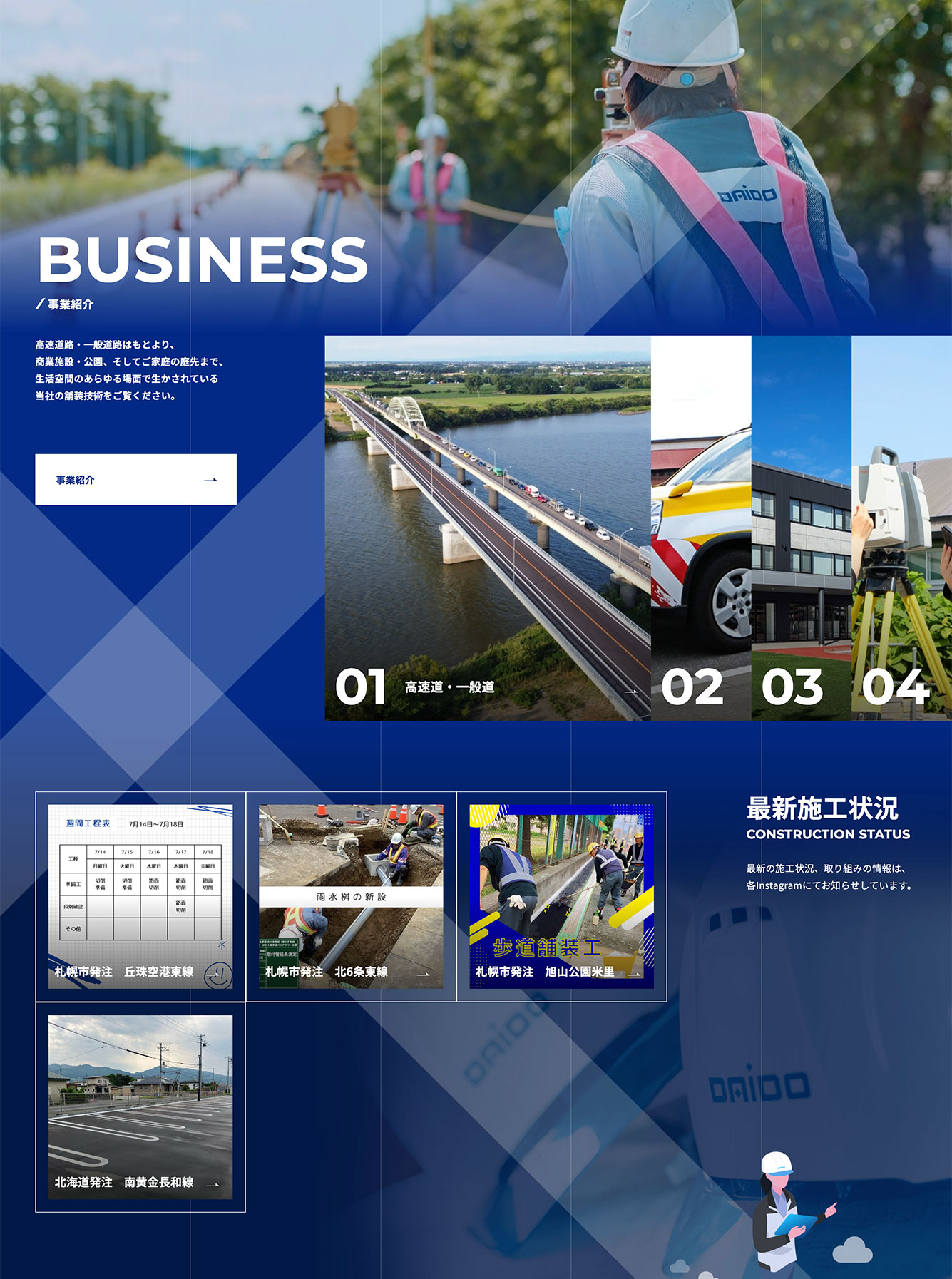Expand business panel 04
The width and height of the screenshot is (952, 1279).
tap(901, 528)
